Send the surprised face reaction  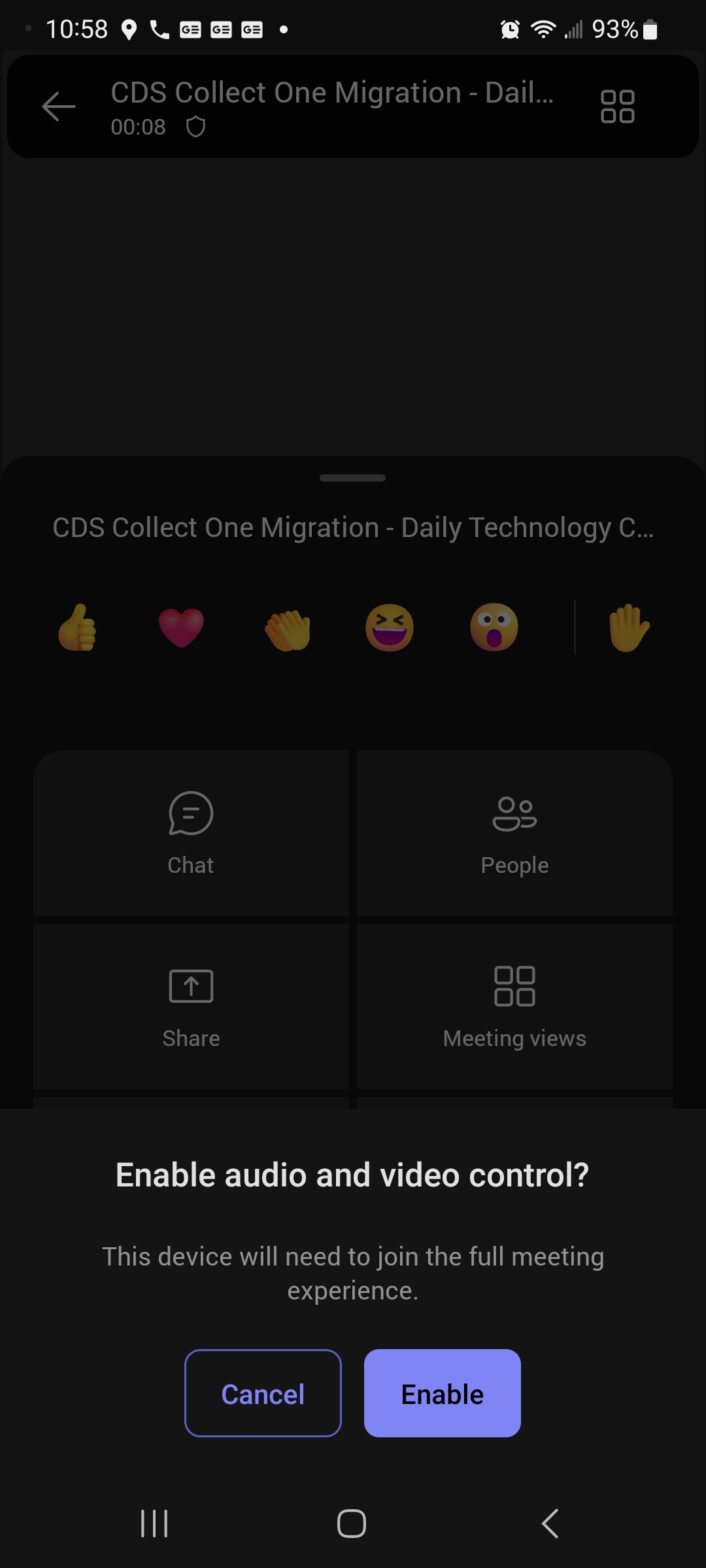coord(494,627)
